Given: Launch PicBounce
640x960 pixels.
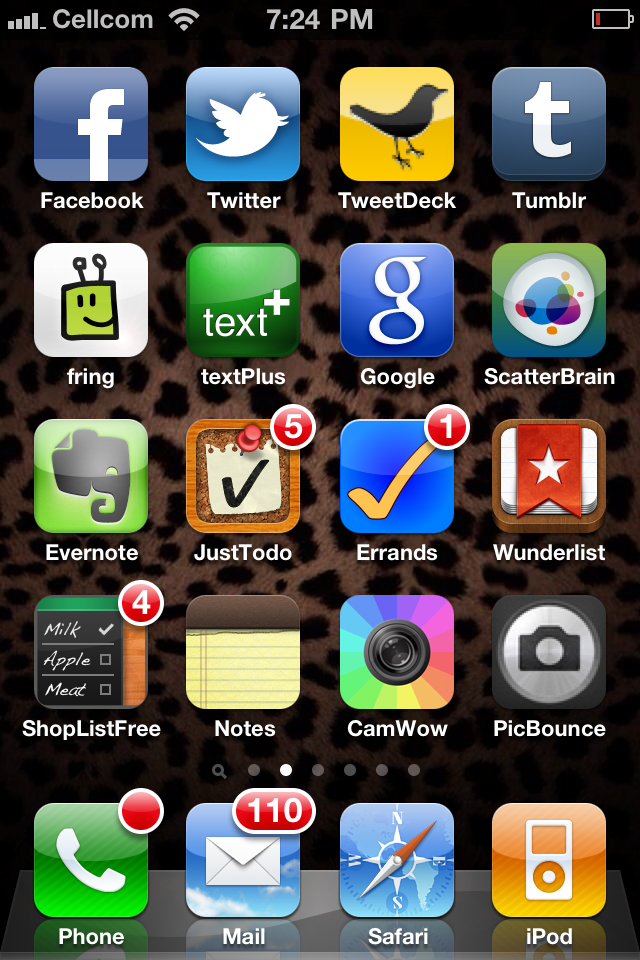Looking at the screenshot, I should pos(549,652).
